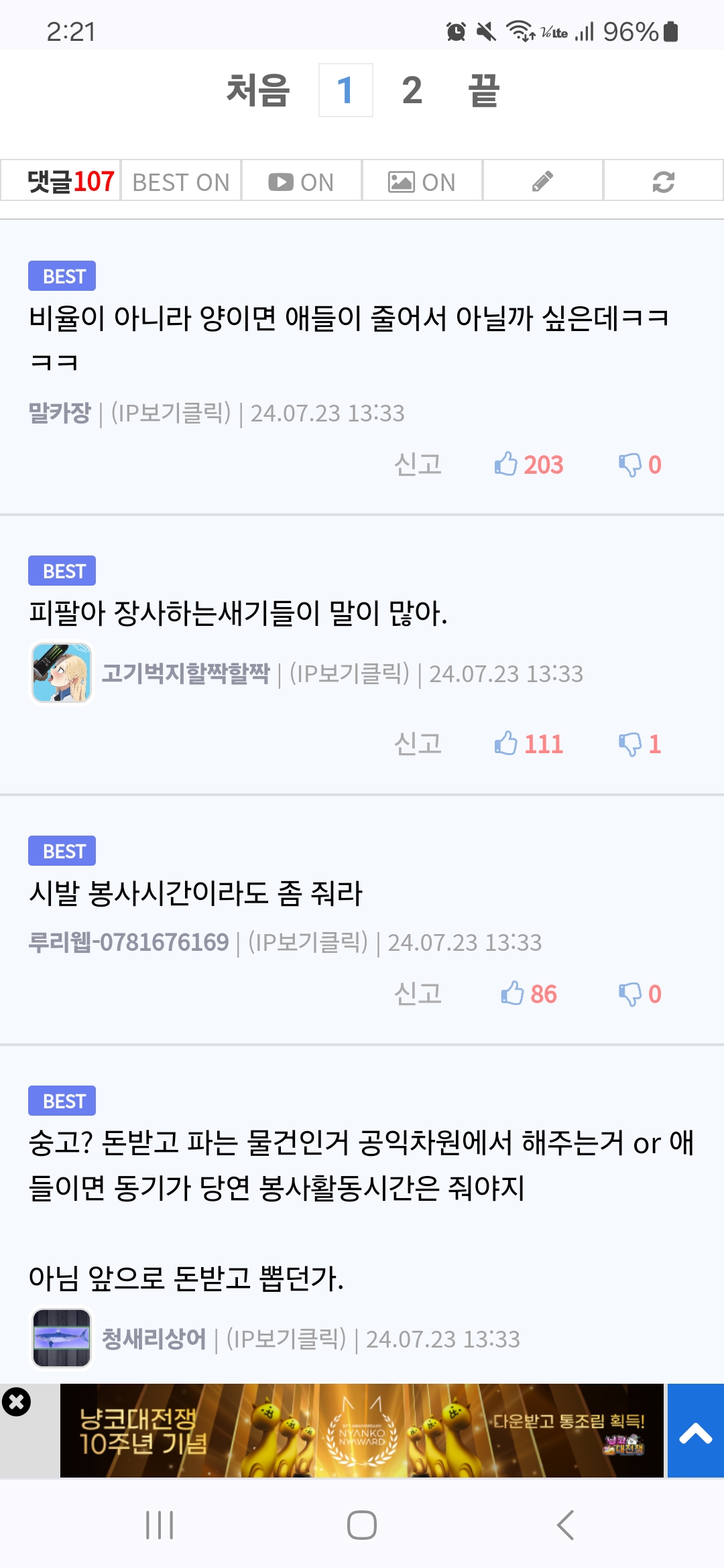
Task: Toggle video display ON button
Action: pos(301,182)
